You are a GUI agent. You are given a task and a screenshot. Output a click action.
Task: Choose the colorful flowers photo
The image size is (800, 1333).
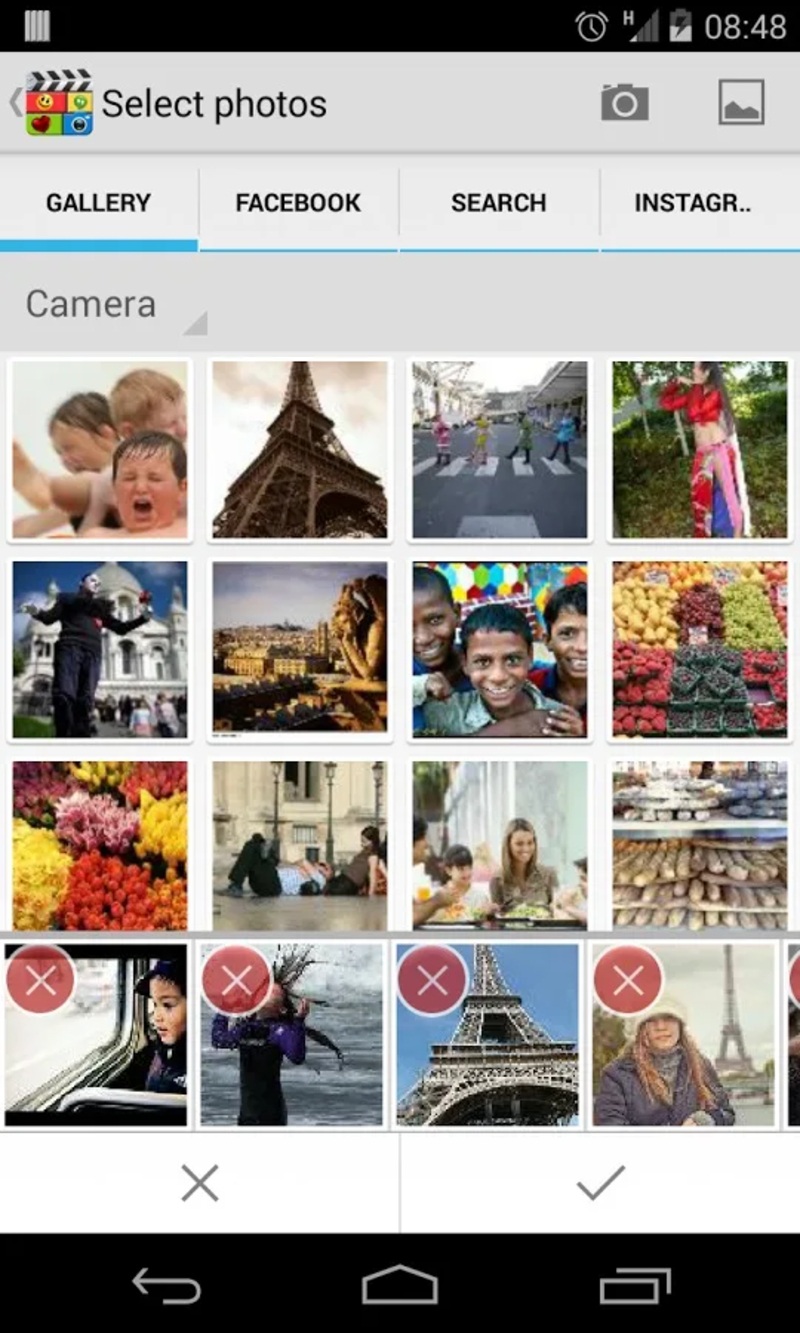click(x=100, y=845)
